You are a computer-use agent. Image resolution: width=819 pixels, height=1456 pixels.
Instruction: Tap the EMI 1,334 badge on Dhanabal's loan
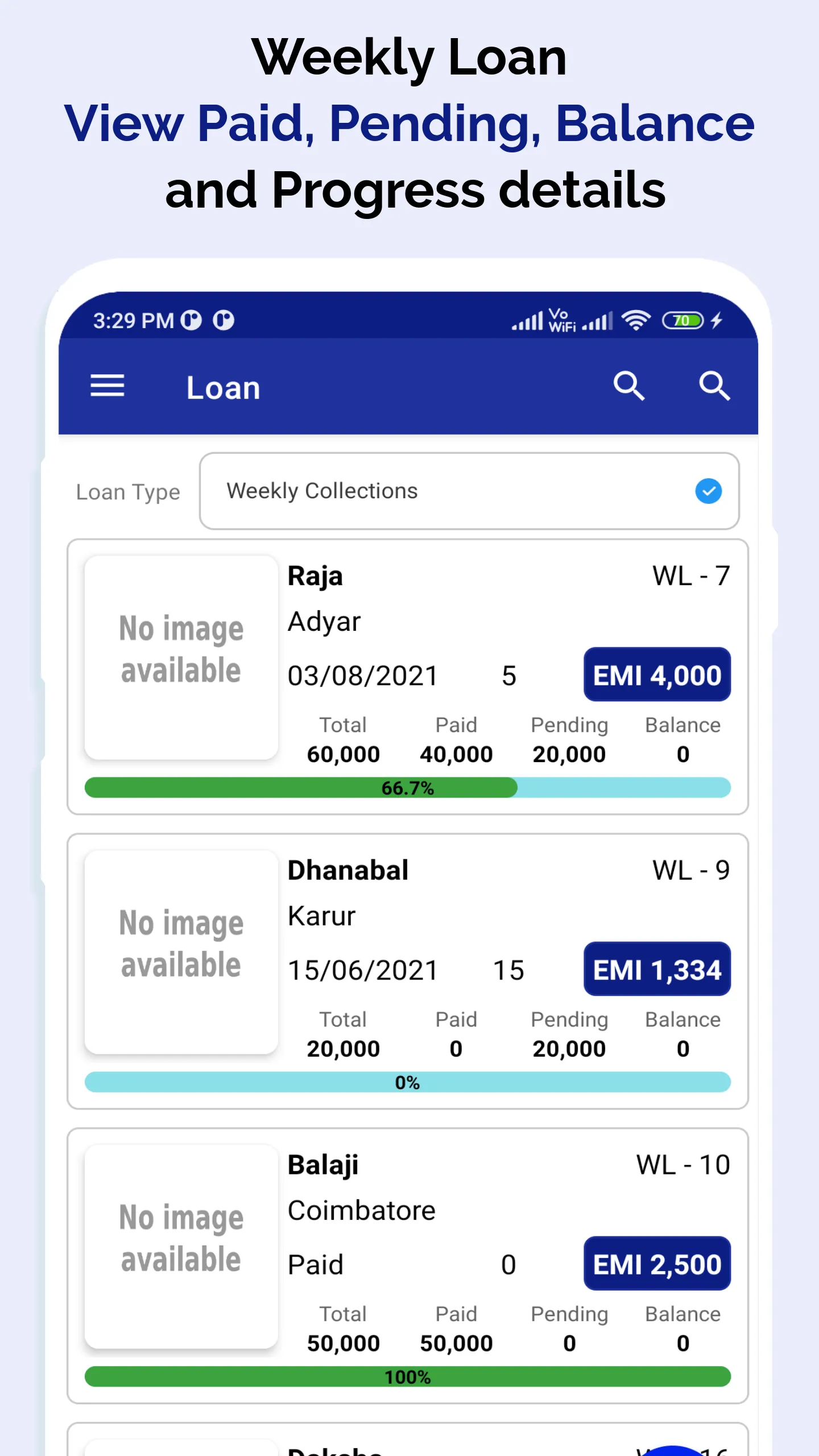tap(656, 970)
